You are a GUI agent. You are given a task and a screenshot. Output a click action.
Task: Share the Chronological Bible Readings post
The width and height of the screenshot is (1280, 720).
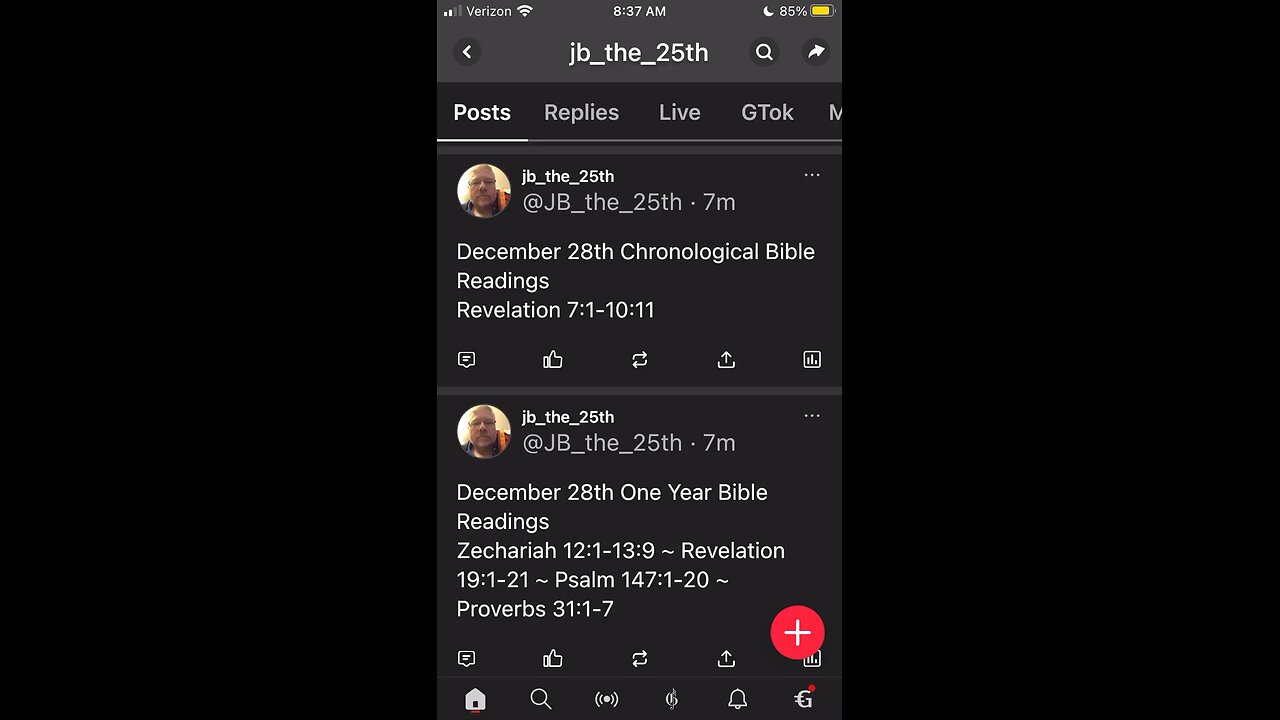pos(726,359)
